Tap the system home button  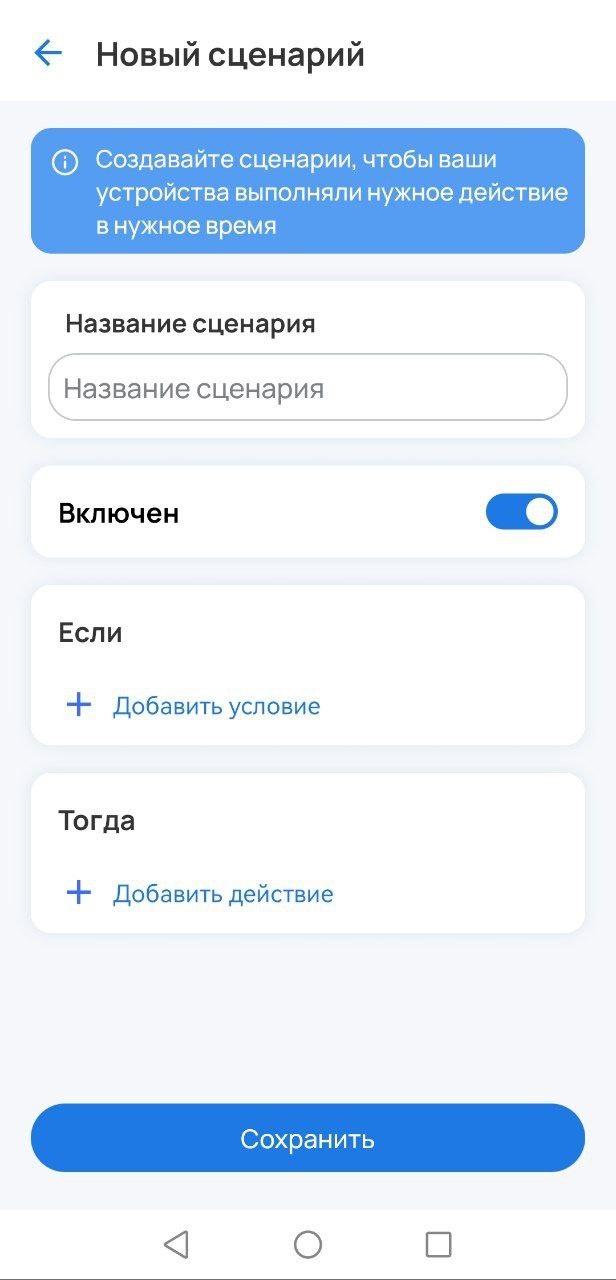coord(307,1244)
